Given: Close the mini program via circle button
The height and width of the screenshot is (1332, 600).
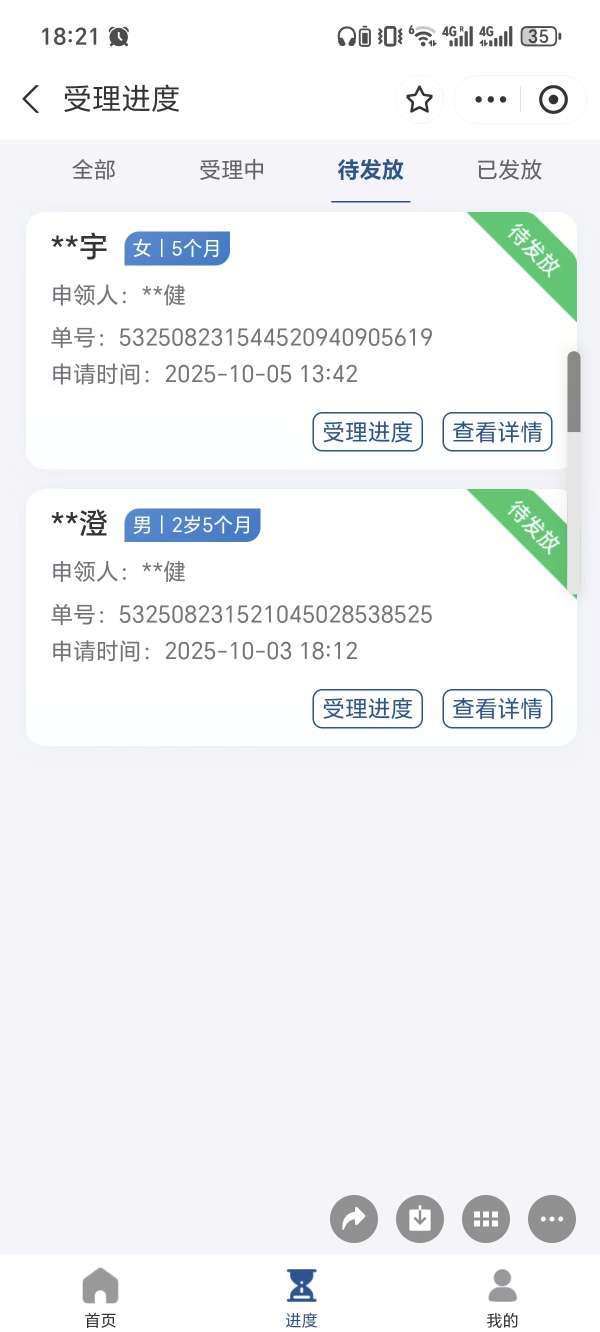Looking at the screenshot, I should click(x=552, y=100).
